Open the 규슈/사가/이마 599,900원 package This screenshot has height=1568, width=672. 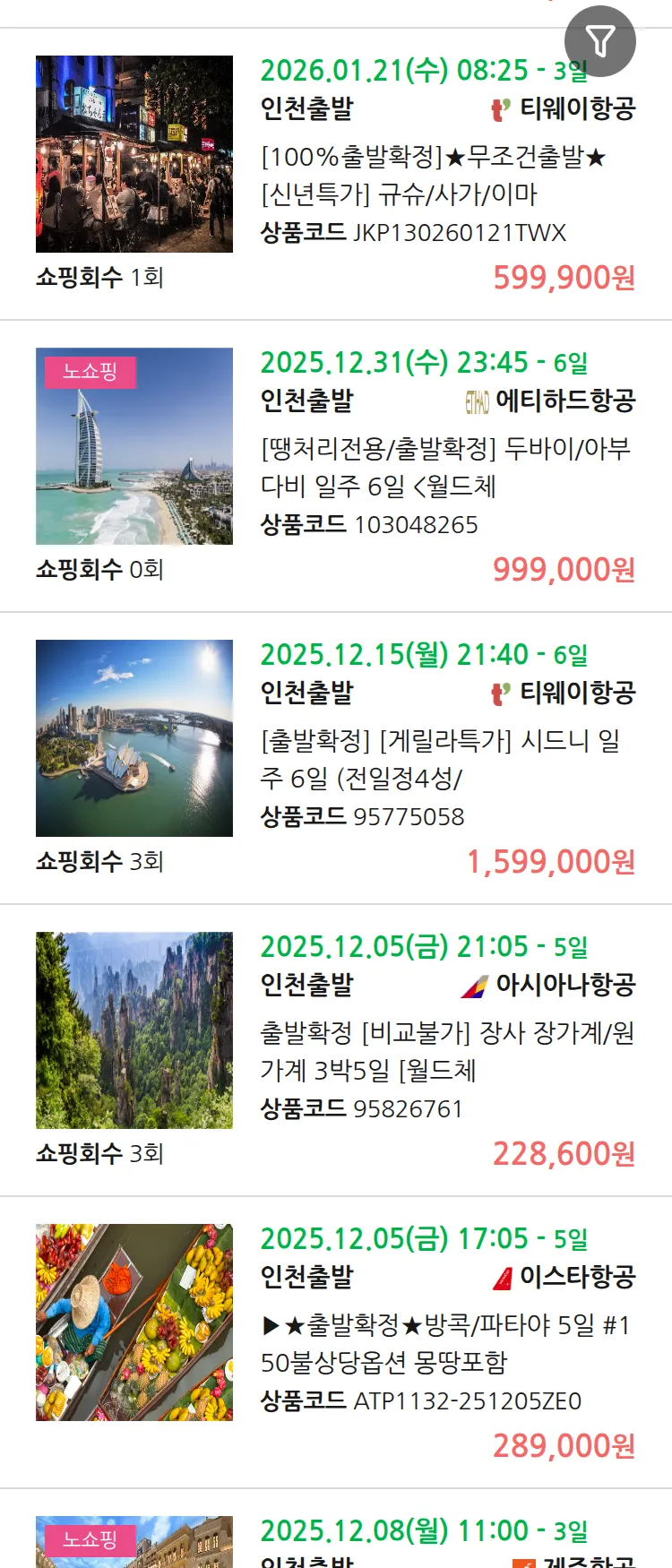point(434,176)
